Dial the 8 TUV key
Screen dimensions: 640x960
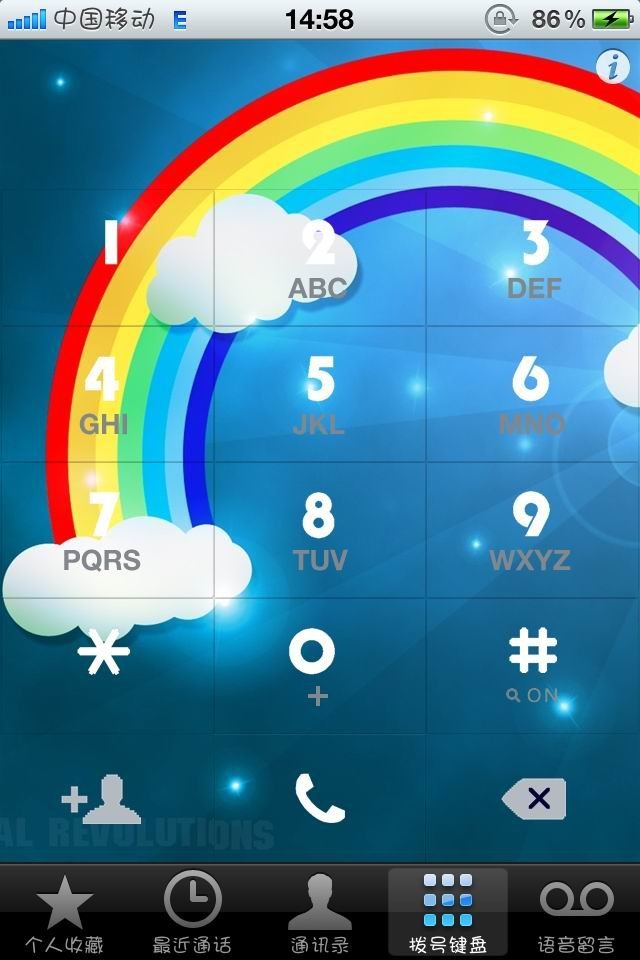tap(319, 530)
